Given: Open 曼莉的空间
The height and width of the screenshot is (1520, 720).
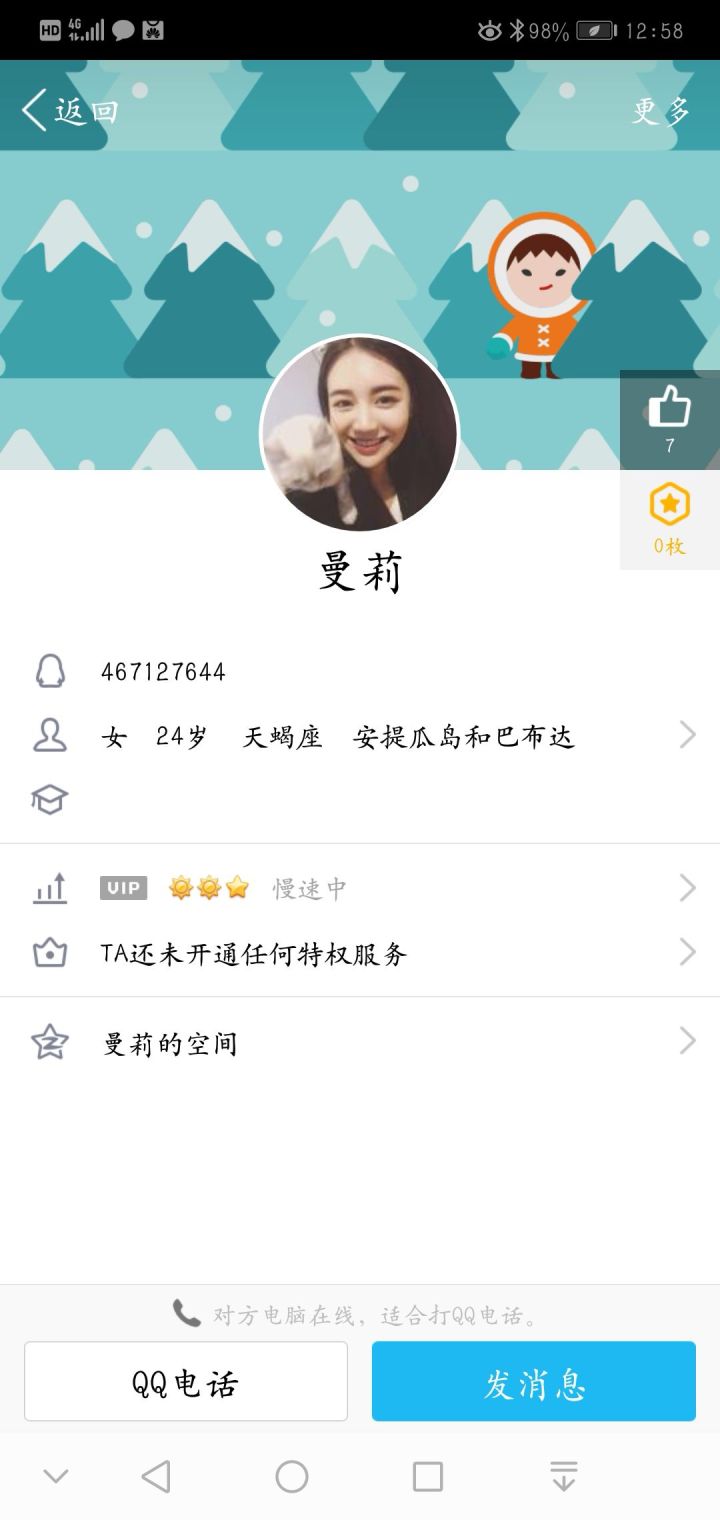Looking at the screenshot, I should (x=360, y=1043).
